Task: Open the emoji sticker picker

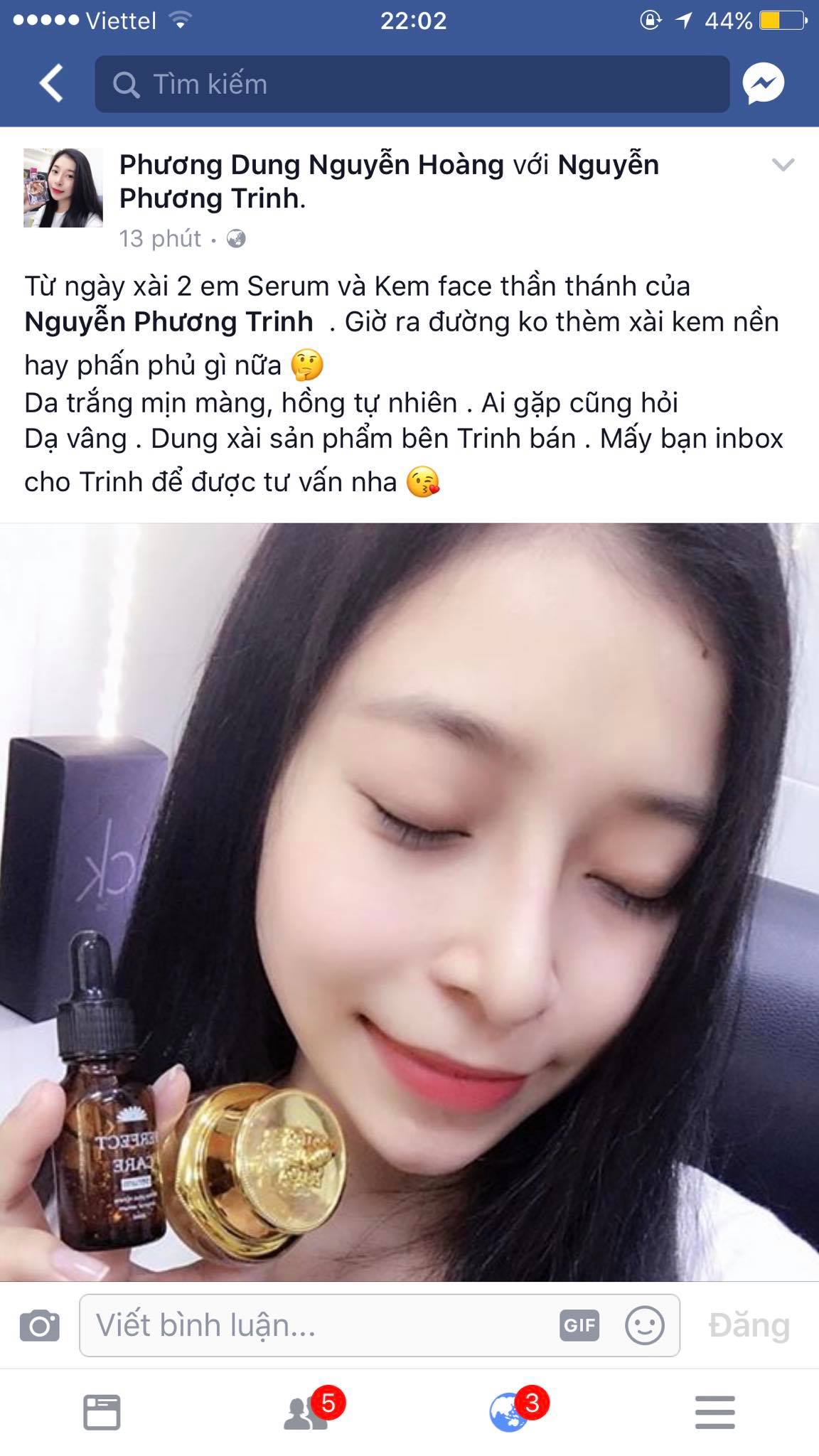Action: coord(644,1326)
